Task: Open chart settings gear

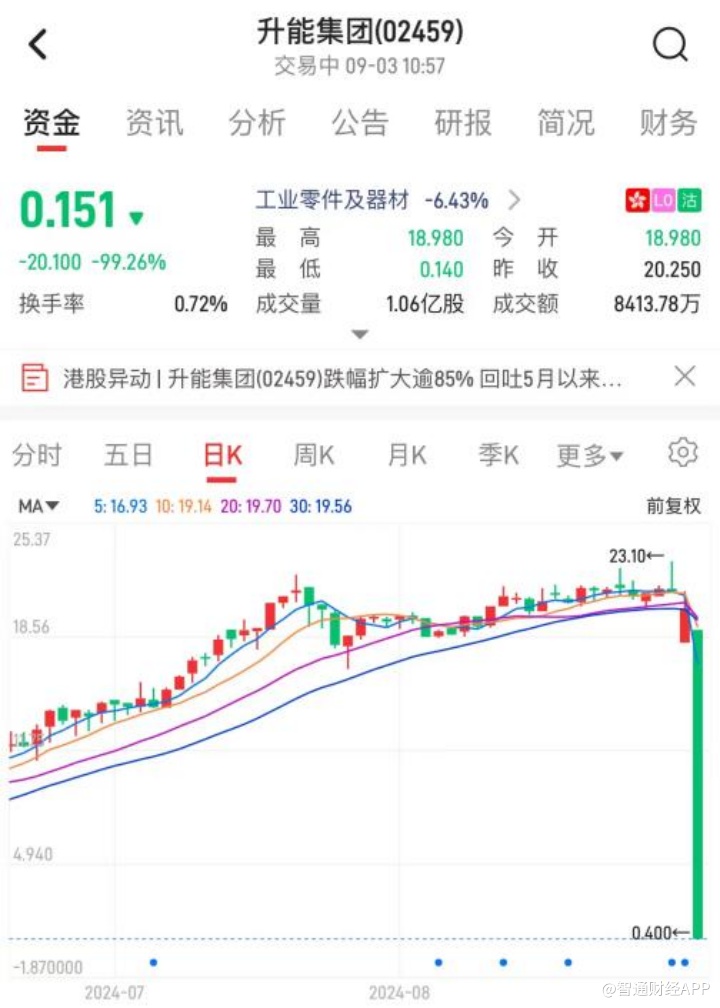Action: click(682, 452)
